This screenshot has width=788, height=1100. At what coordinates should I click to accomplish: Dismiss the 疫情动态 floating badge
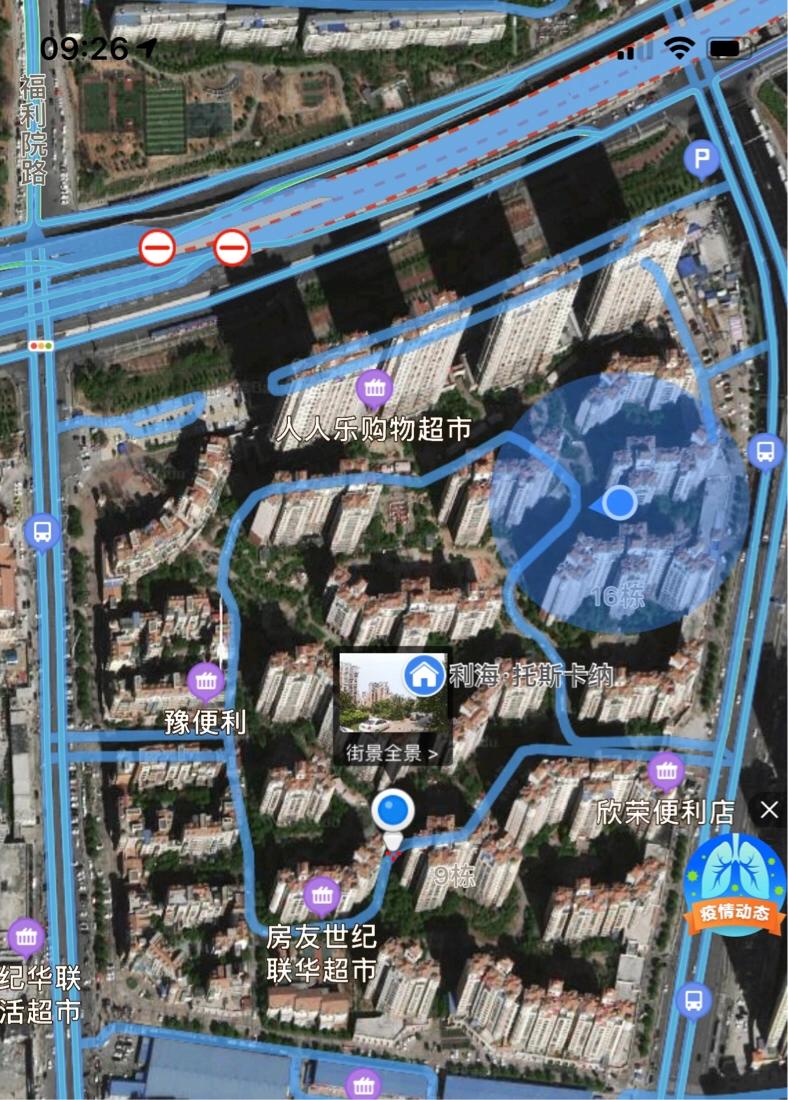769,810
